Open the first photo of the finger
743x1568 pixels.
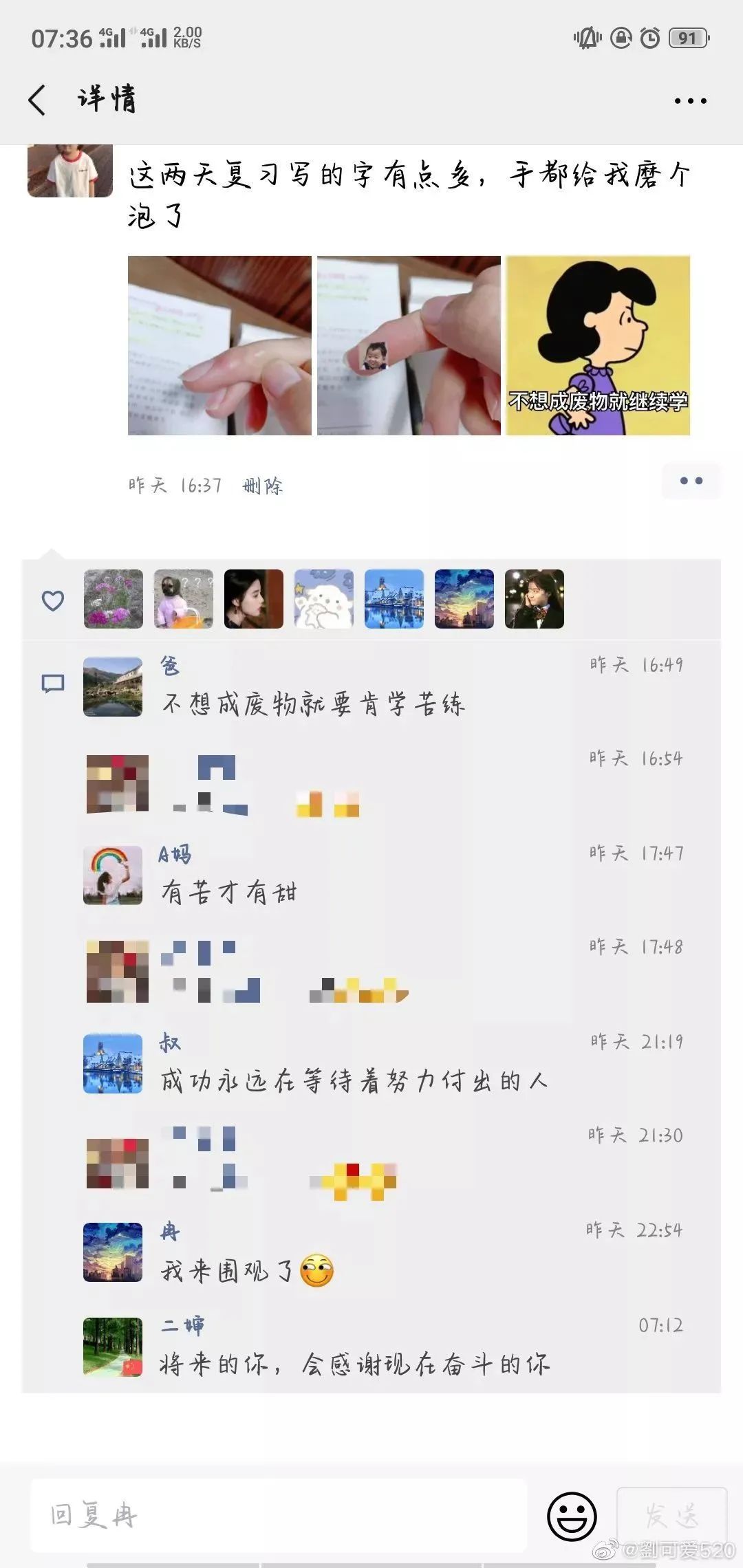click(x=219, y=345)
